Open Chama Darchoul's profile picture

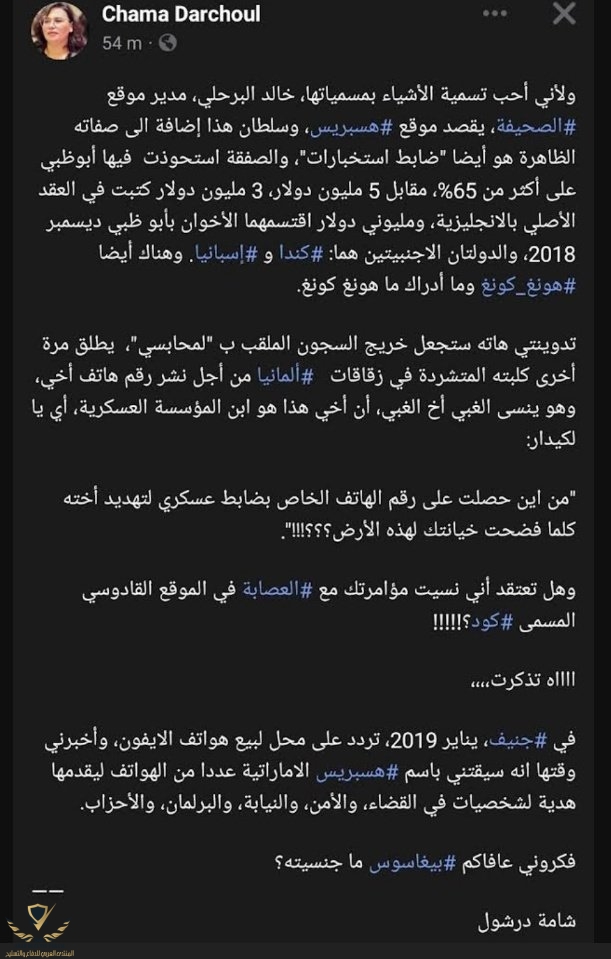coord(59,30)
